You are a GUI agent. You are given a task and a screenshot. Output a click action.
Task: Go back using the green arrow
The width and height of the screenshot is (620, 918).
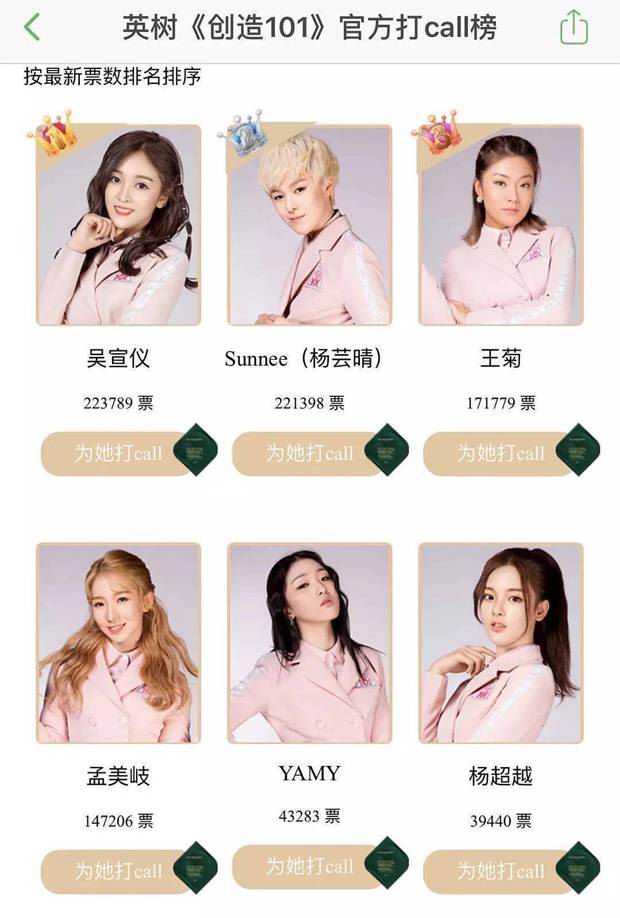click(32, 27)
